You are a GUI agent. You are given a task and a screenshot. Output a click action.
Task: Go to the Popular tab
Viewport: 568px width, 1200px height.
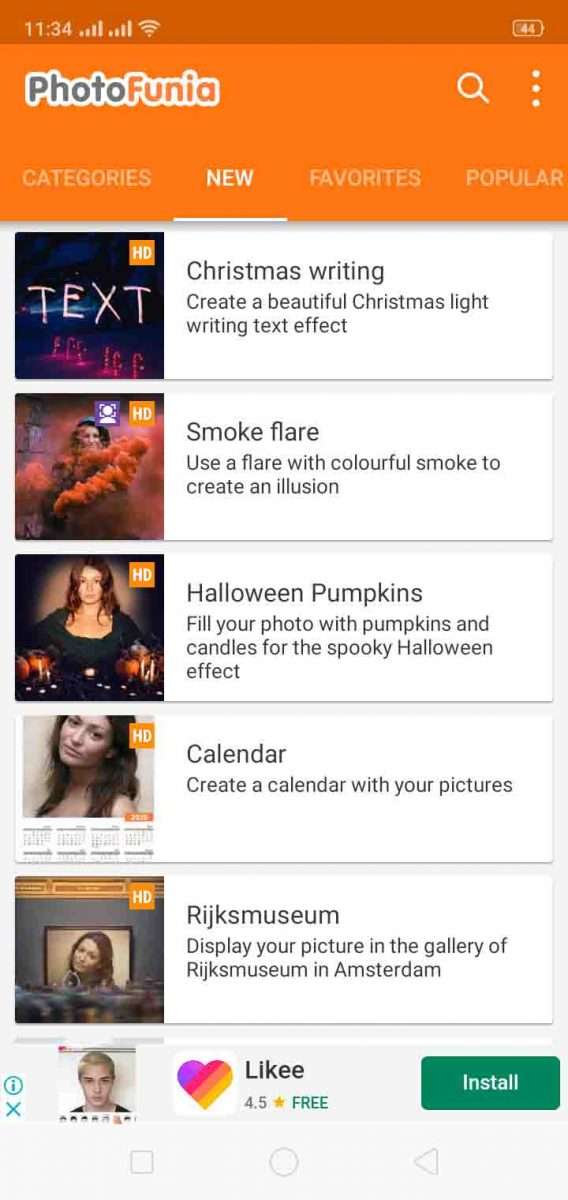coord(514,178)
